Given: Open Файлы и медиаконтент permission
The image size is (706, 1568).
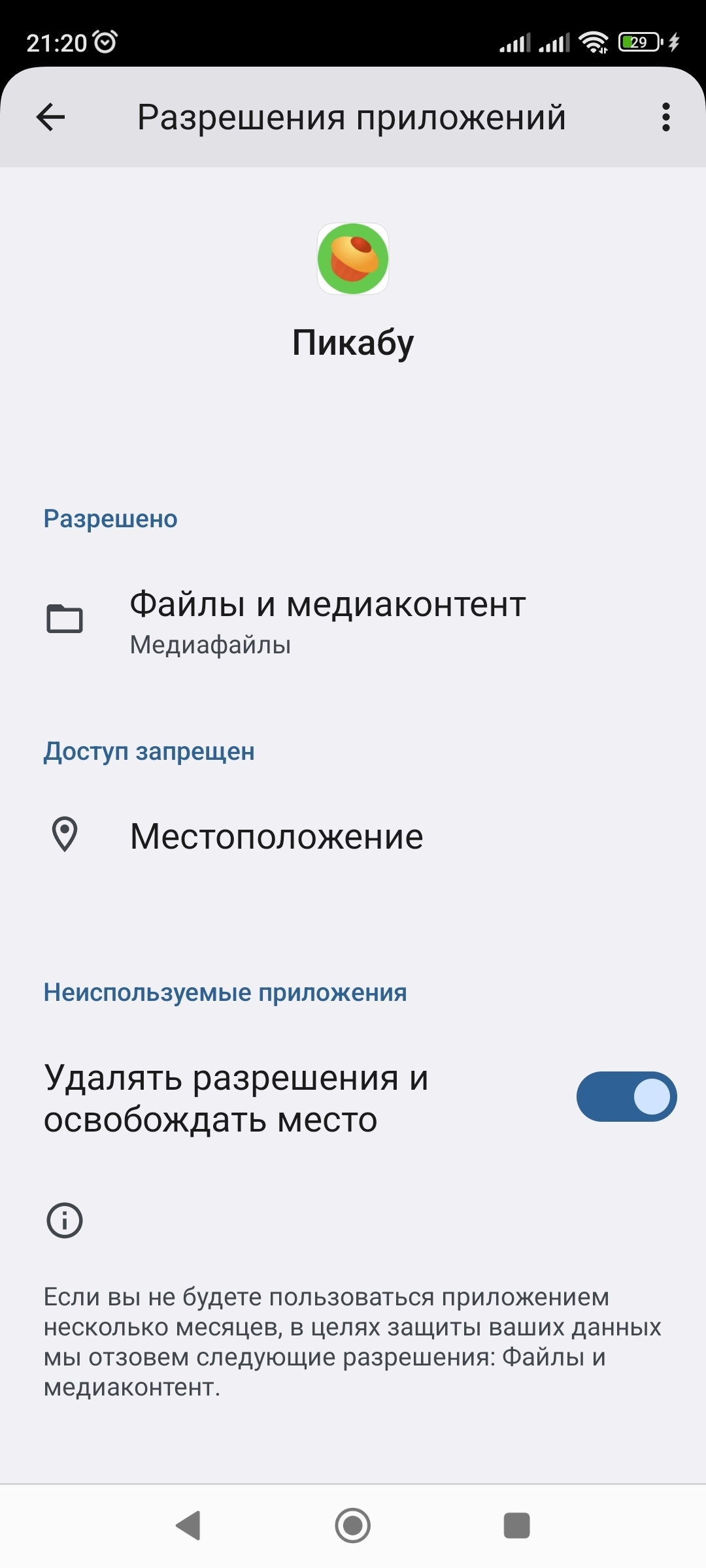Looking at the screenshot, I should click(x=327, y=621).
